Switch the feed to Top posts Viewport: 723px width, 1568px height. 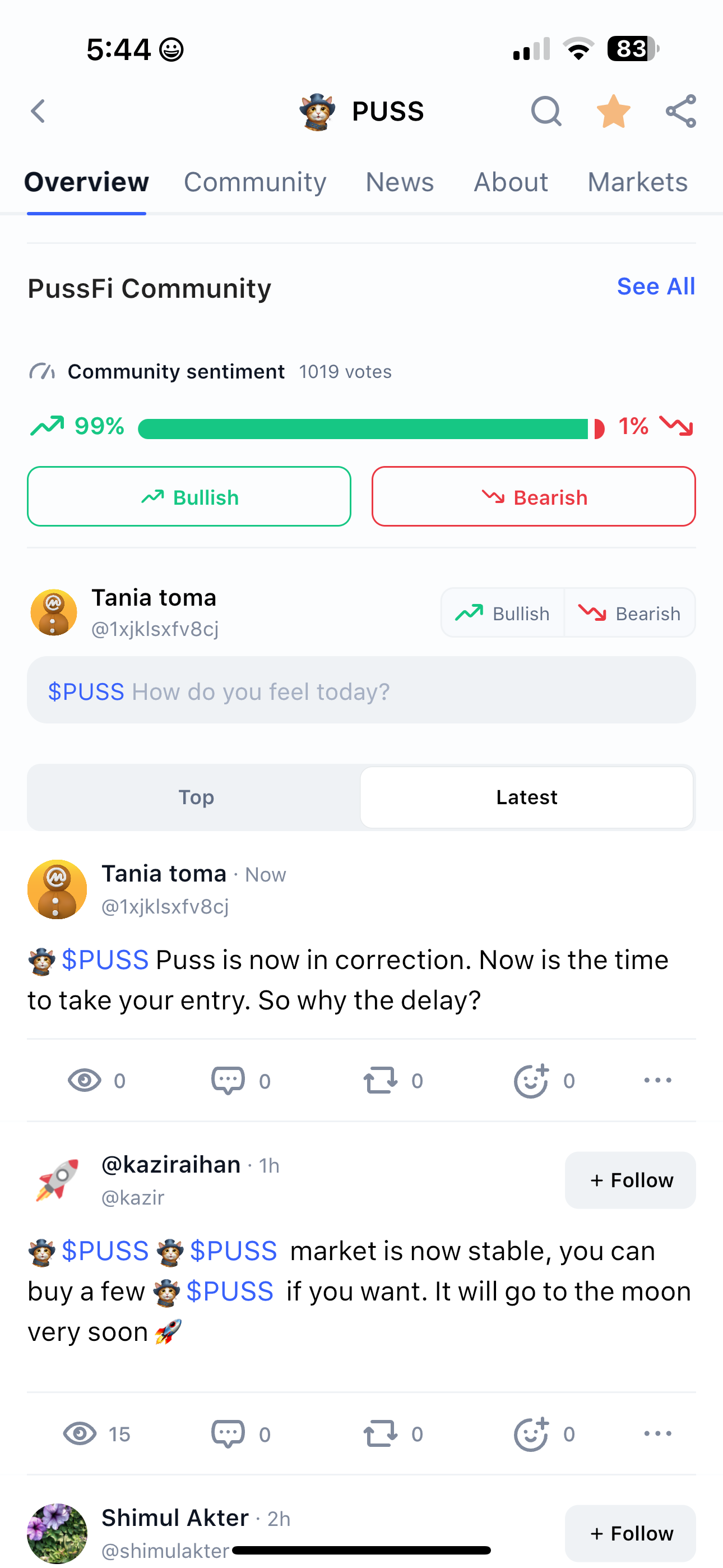click(196, 797)
